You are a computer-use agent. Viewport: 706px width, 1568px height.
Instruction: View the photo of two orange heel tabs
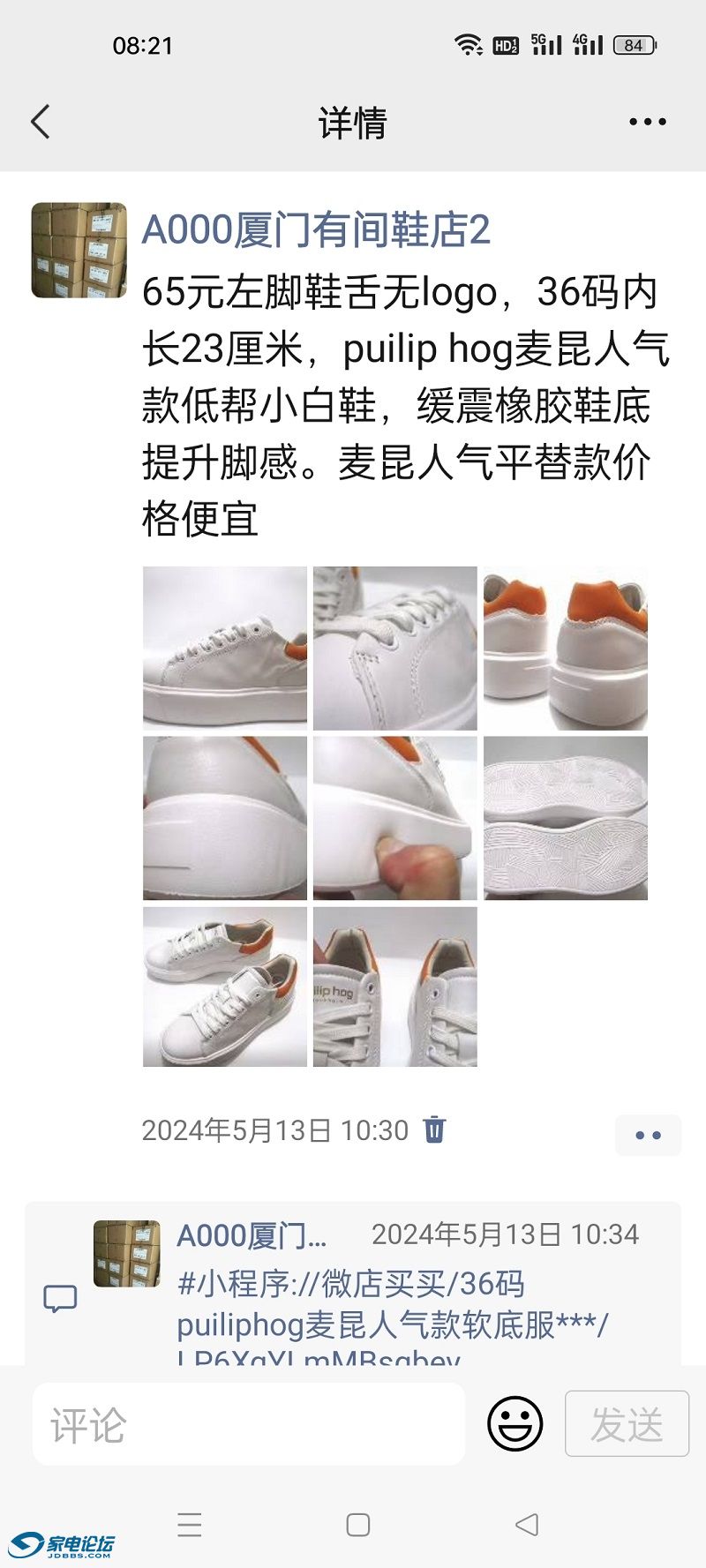[565, 648]
